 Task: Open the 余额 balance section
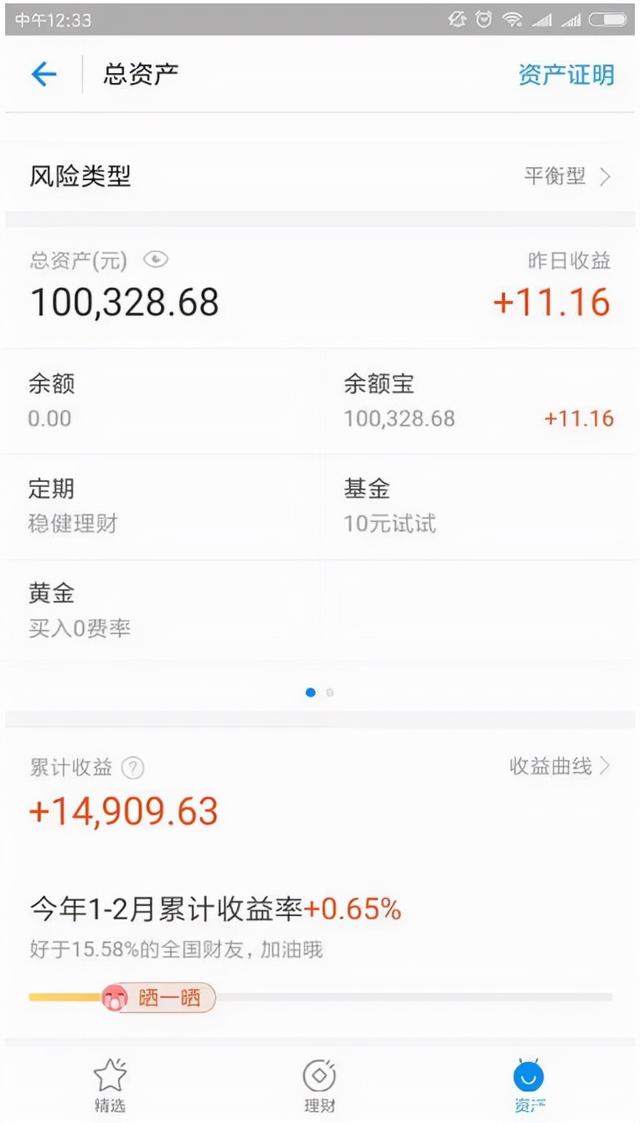point(160,400)
